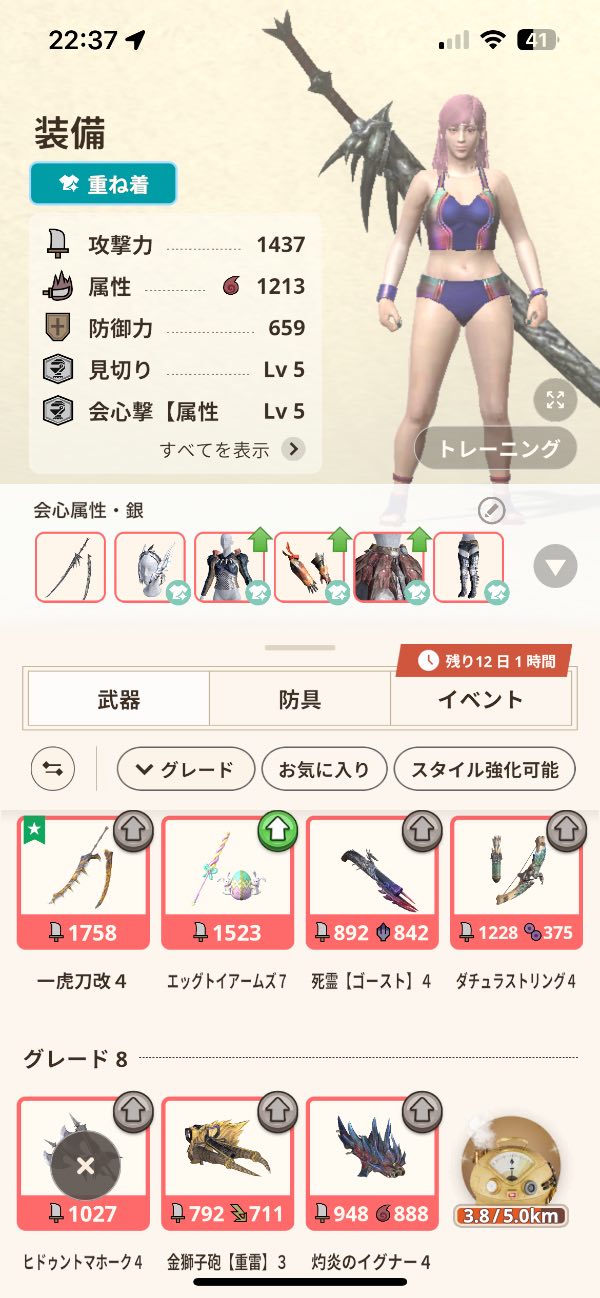
Task: Filter by お気に入り favorites
Action: click(323, 769)
